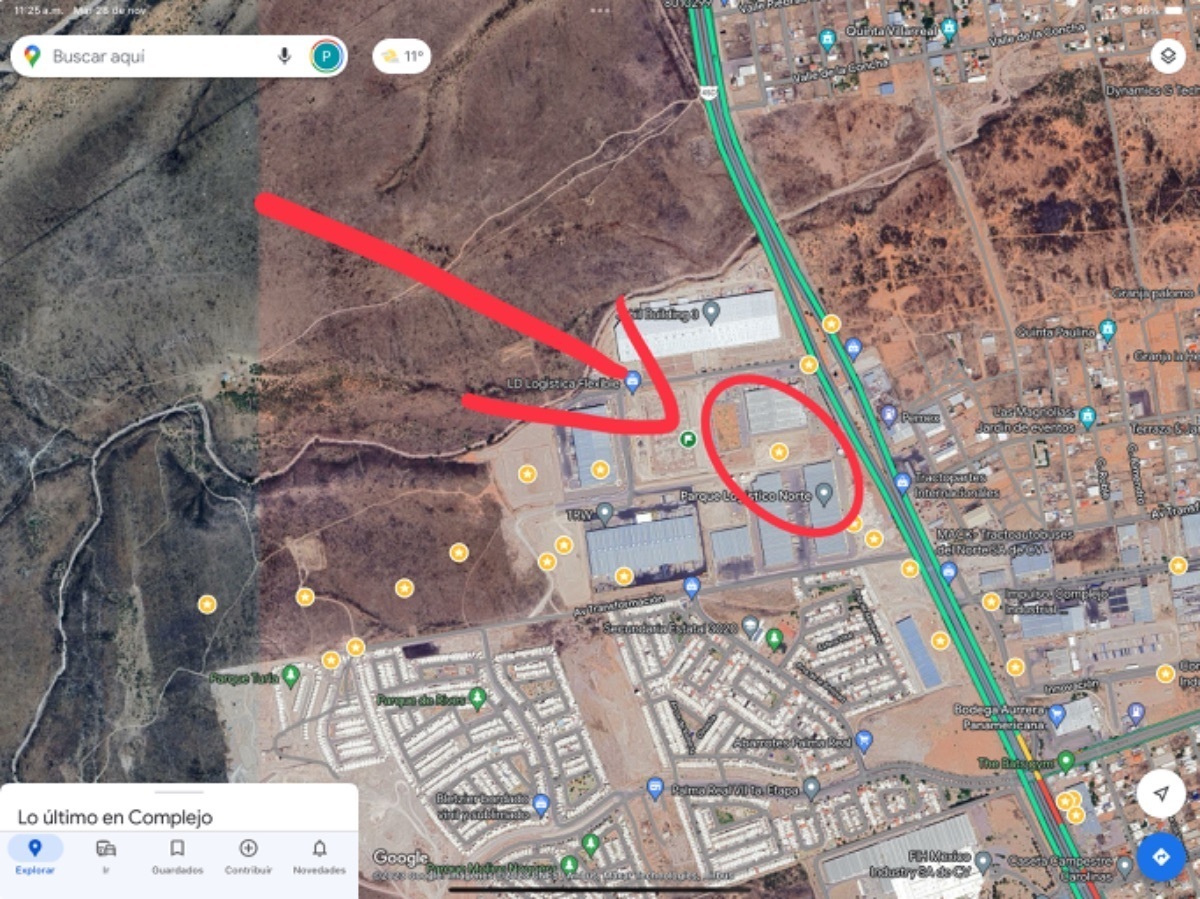This screenshot has width=1200, height=899.
Task: Center the map on my location
Action: click(1161, 794)
